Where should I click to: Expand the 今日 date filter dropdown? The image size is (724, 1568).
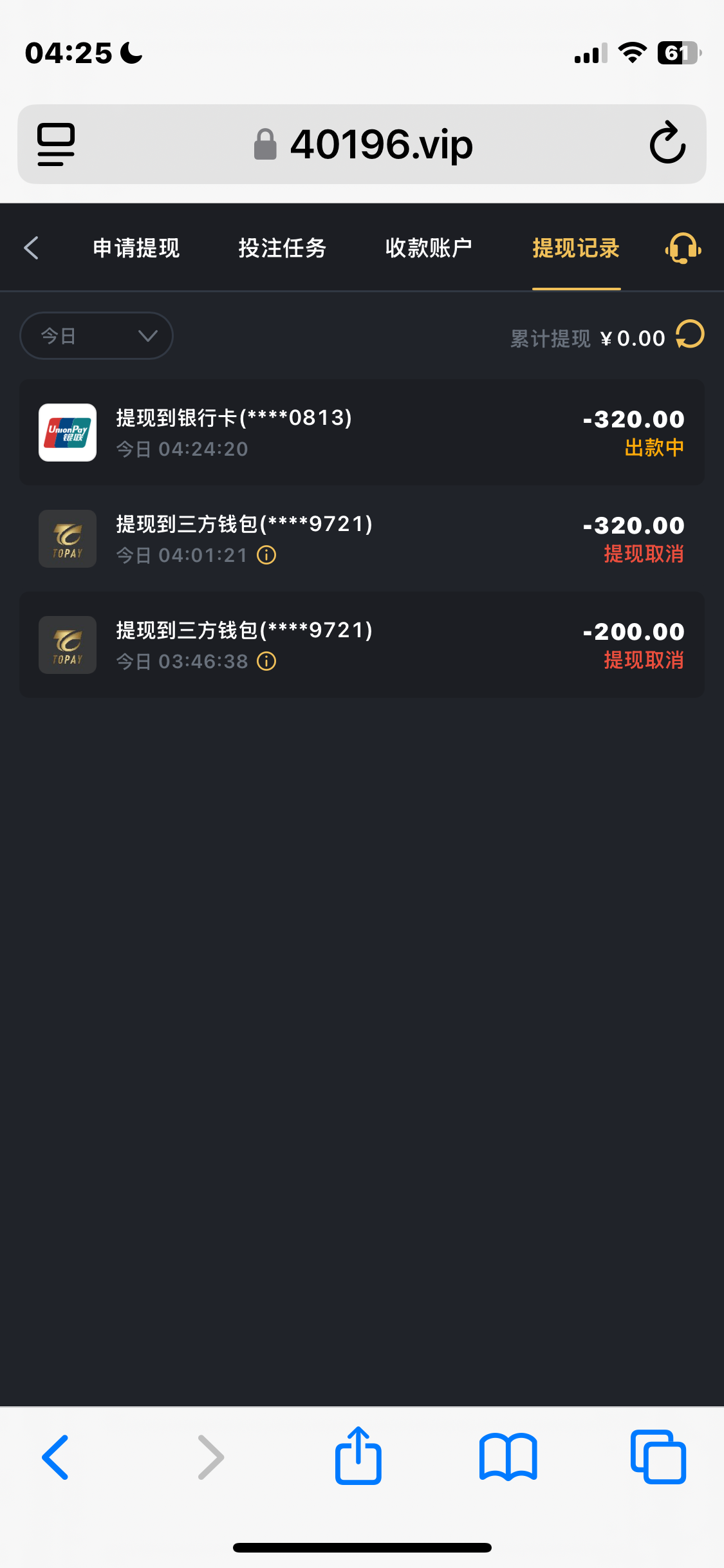pos(97,336)
